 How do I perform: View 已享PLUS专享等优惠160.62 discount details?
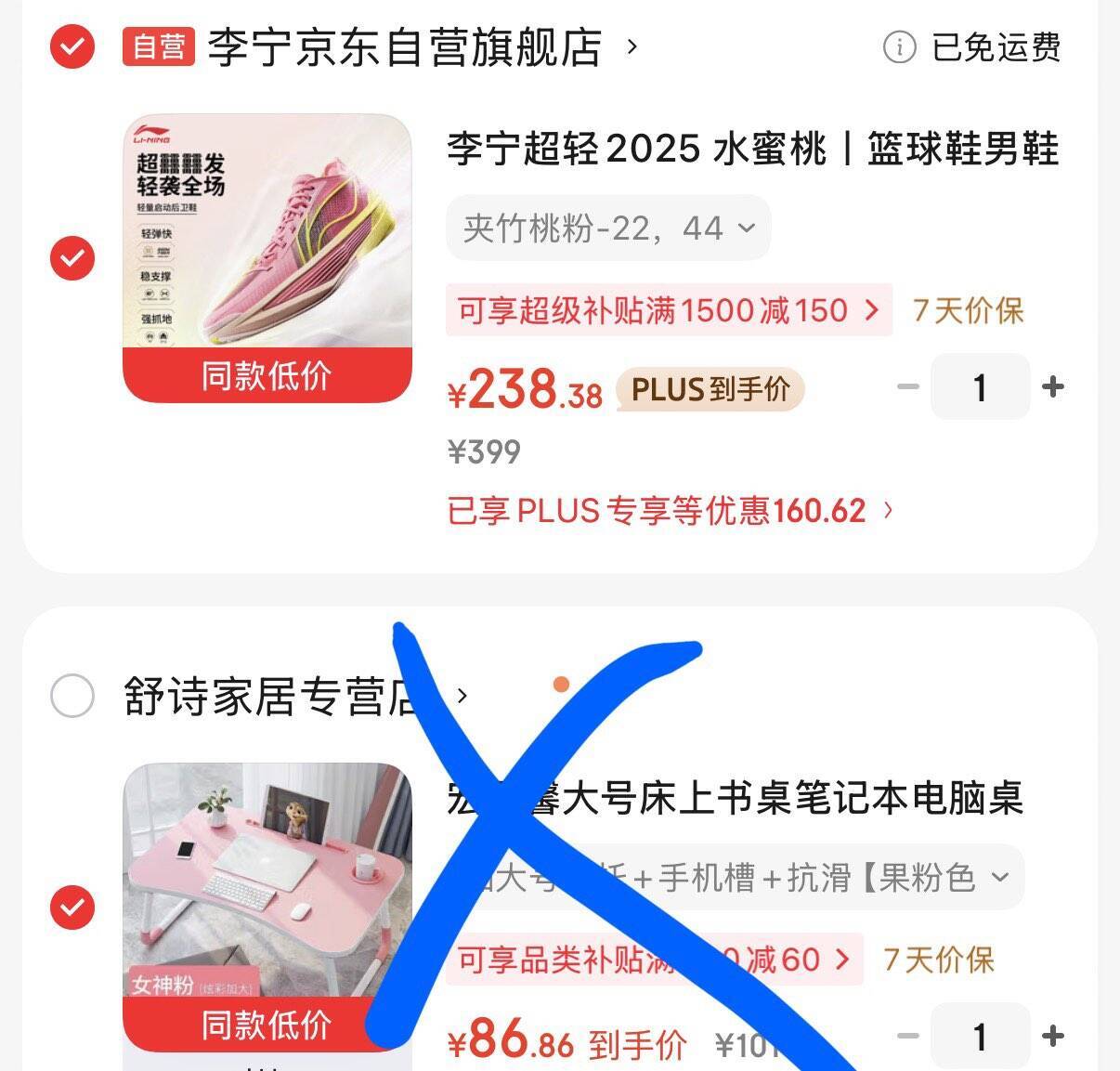[669, 511]
